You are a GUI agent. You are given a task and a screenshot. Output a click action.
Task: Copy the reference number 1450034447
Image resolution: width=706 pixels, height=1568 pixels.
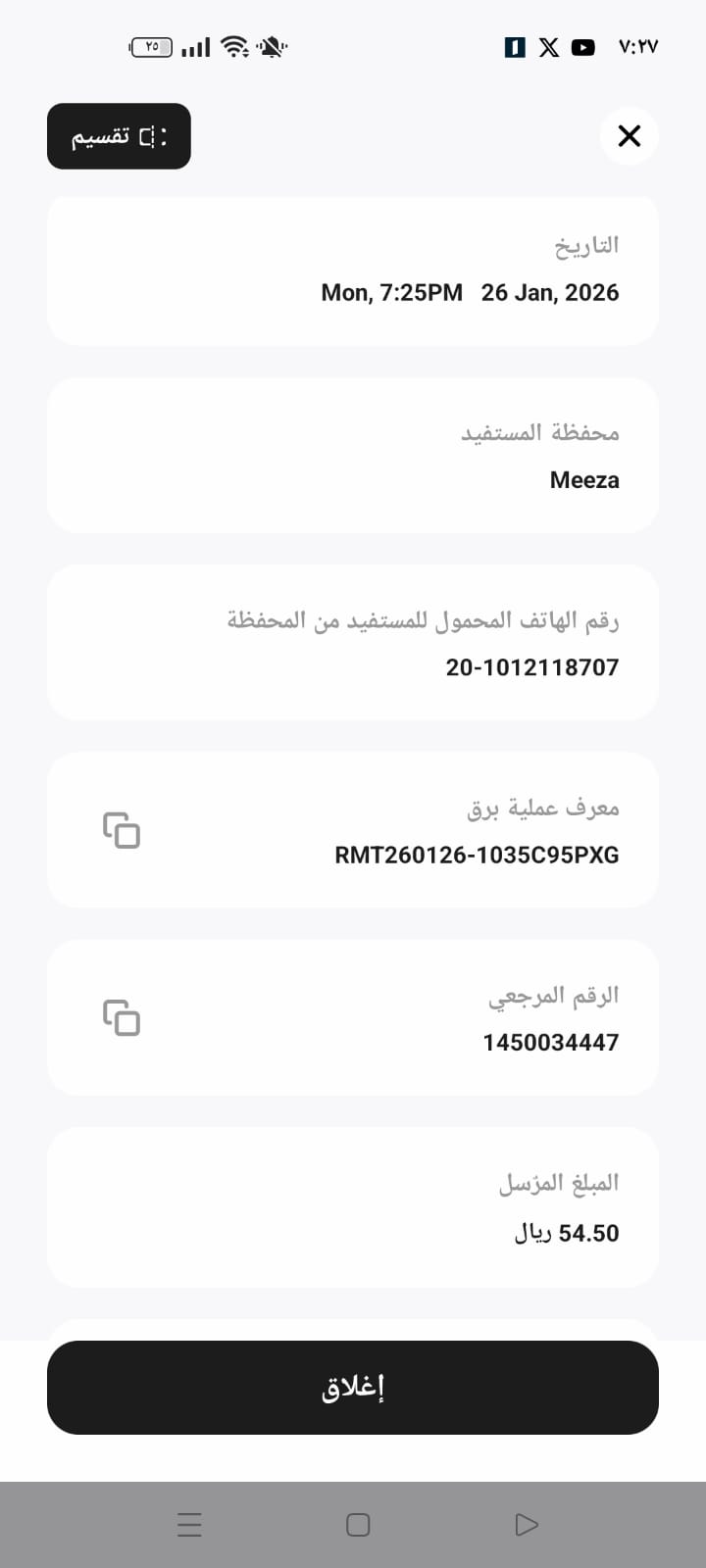pos(122,1017)
